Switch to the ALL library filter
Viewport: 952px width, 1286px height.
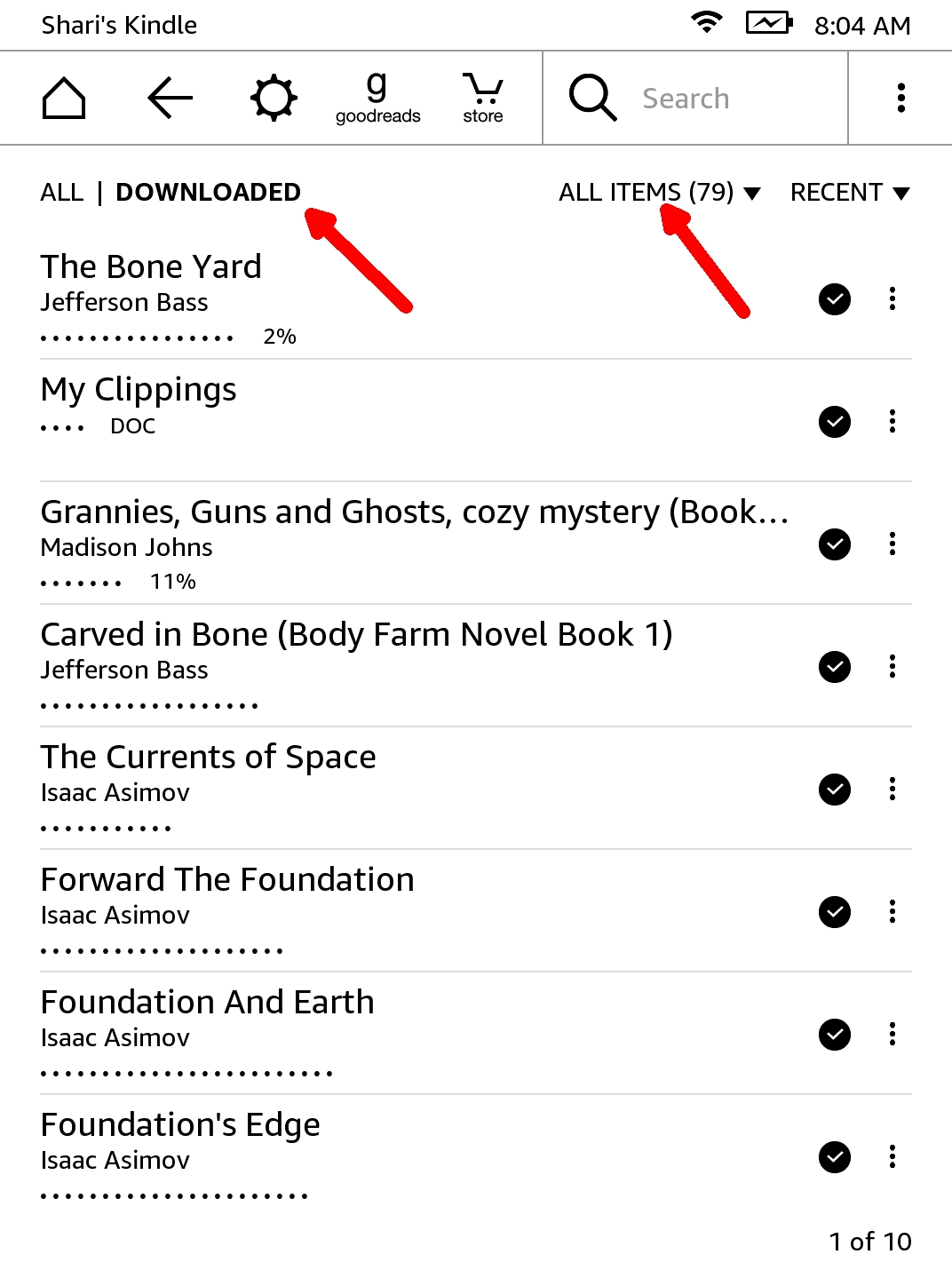click(x=62, y=193)
